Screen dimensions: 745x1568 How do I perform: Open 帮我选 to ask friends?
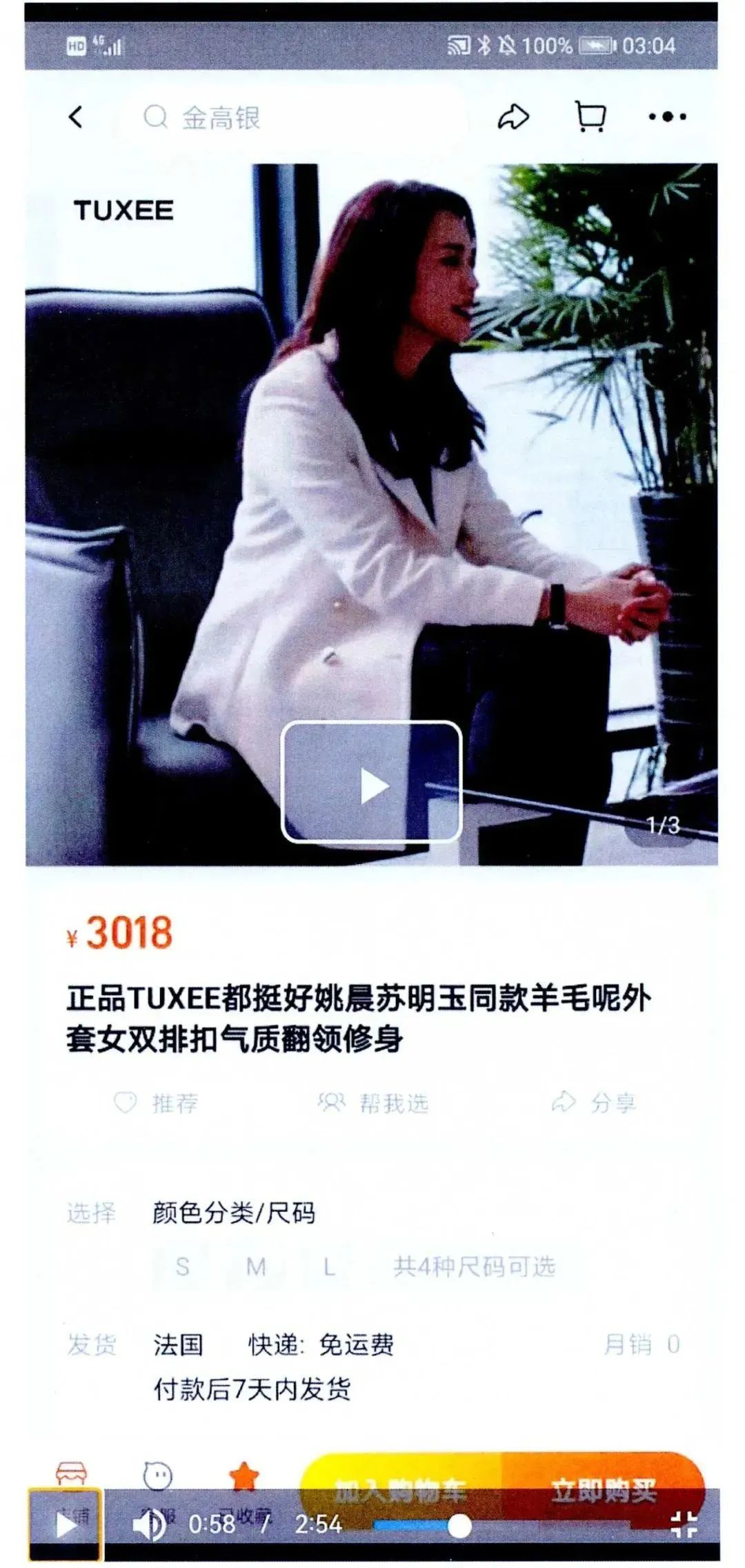(x=373, y=1103)
